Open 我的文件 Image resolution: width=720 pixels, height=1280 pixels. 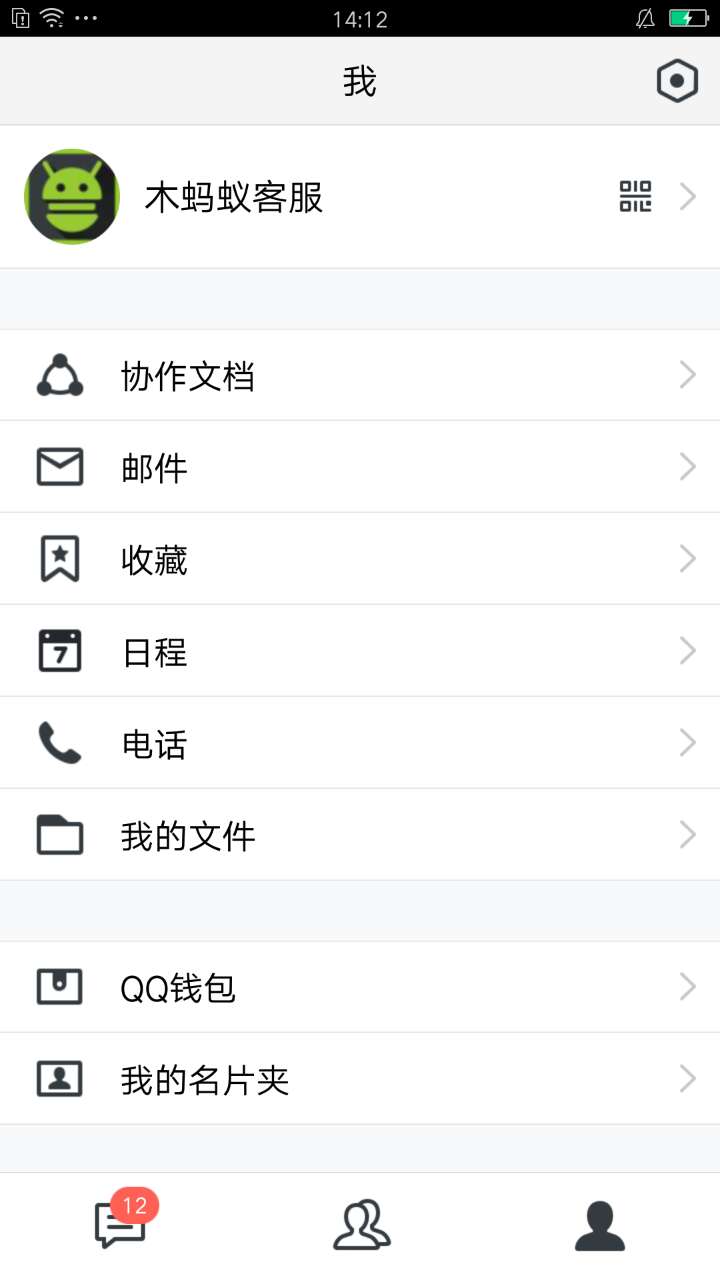tap(360, 835)
